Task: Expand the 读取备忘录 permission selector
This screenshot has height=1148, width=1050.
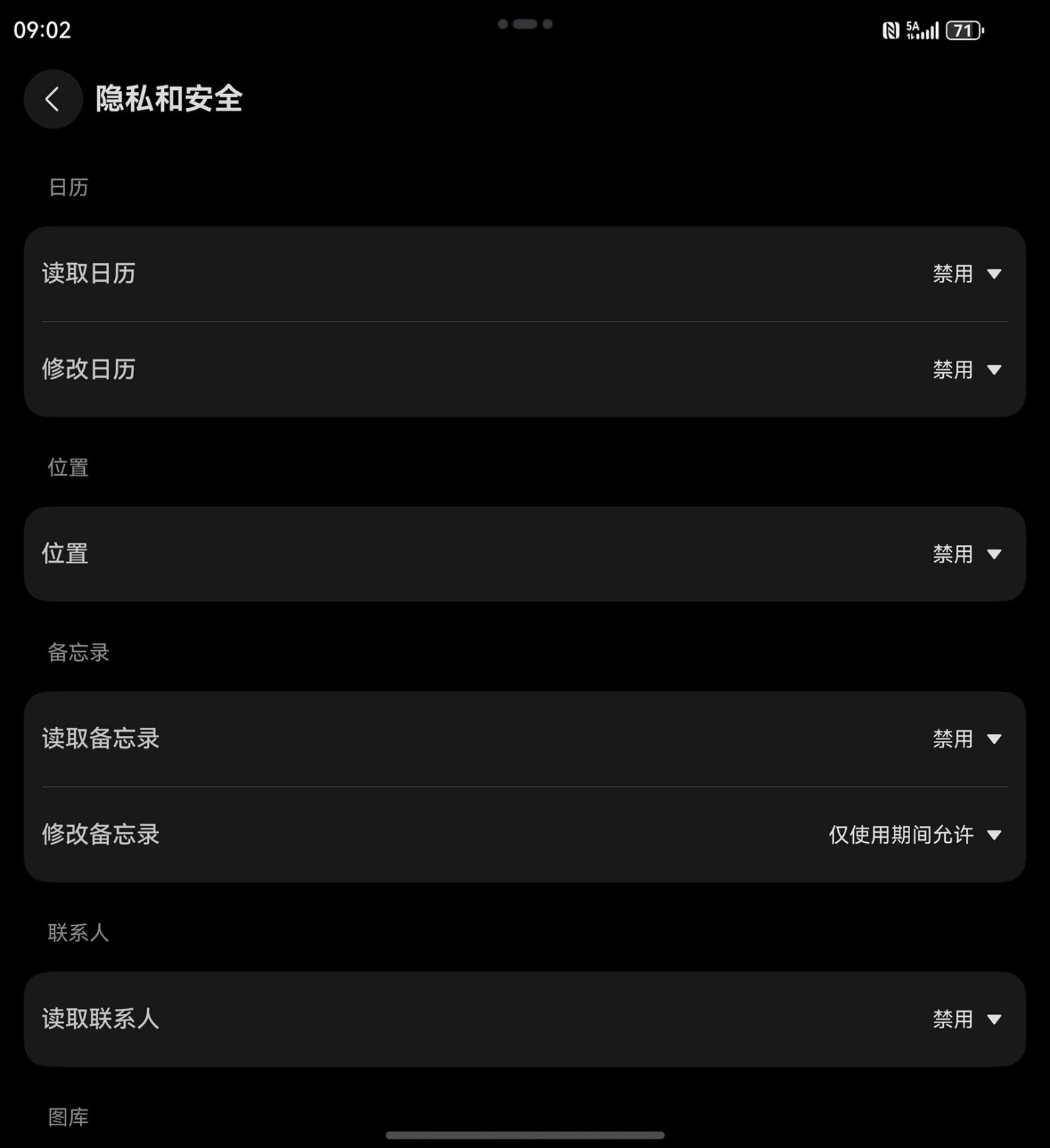Action: (994, 739)
